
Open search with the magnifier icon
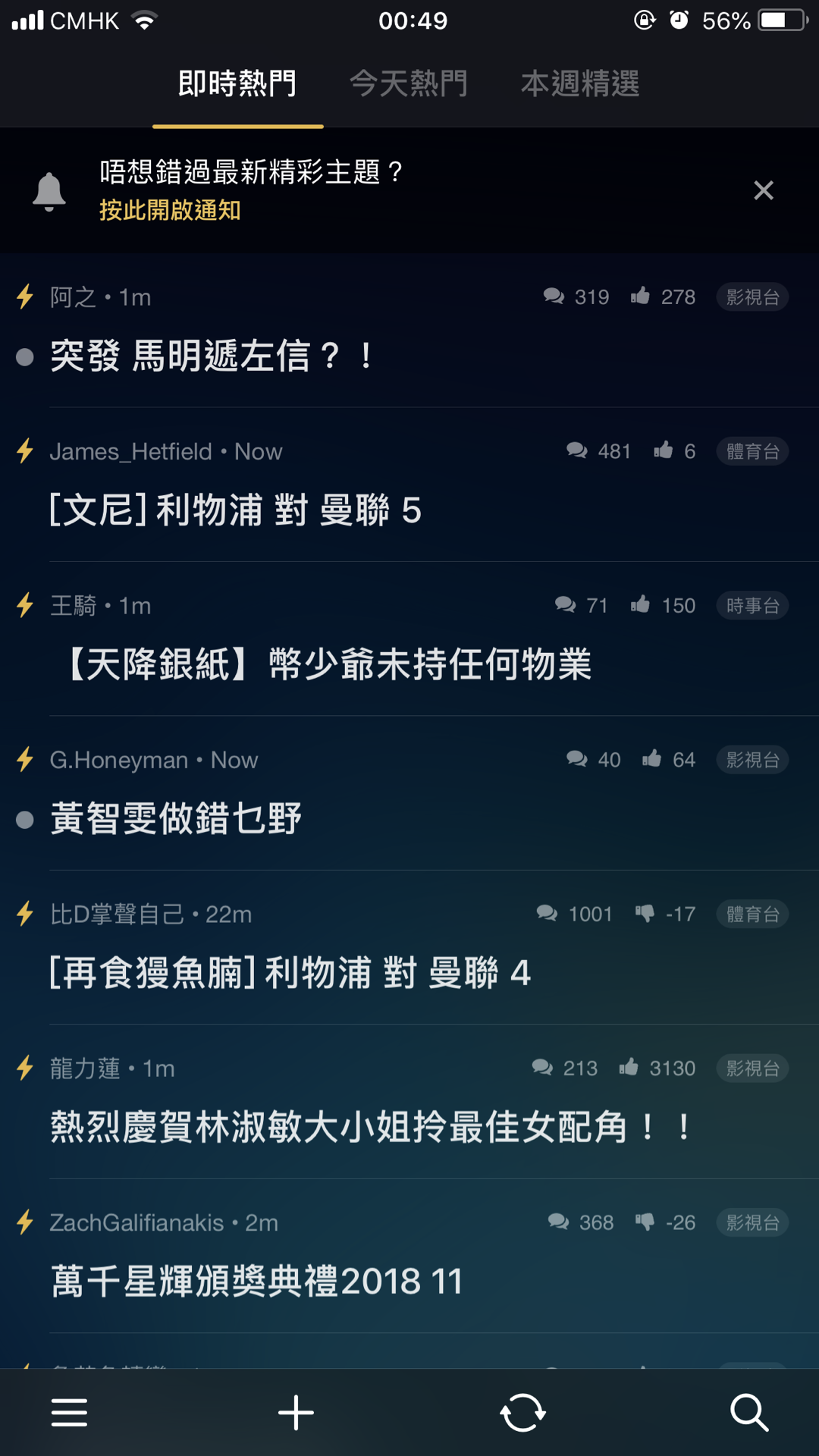749,1413
